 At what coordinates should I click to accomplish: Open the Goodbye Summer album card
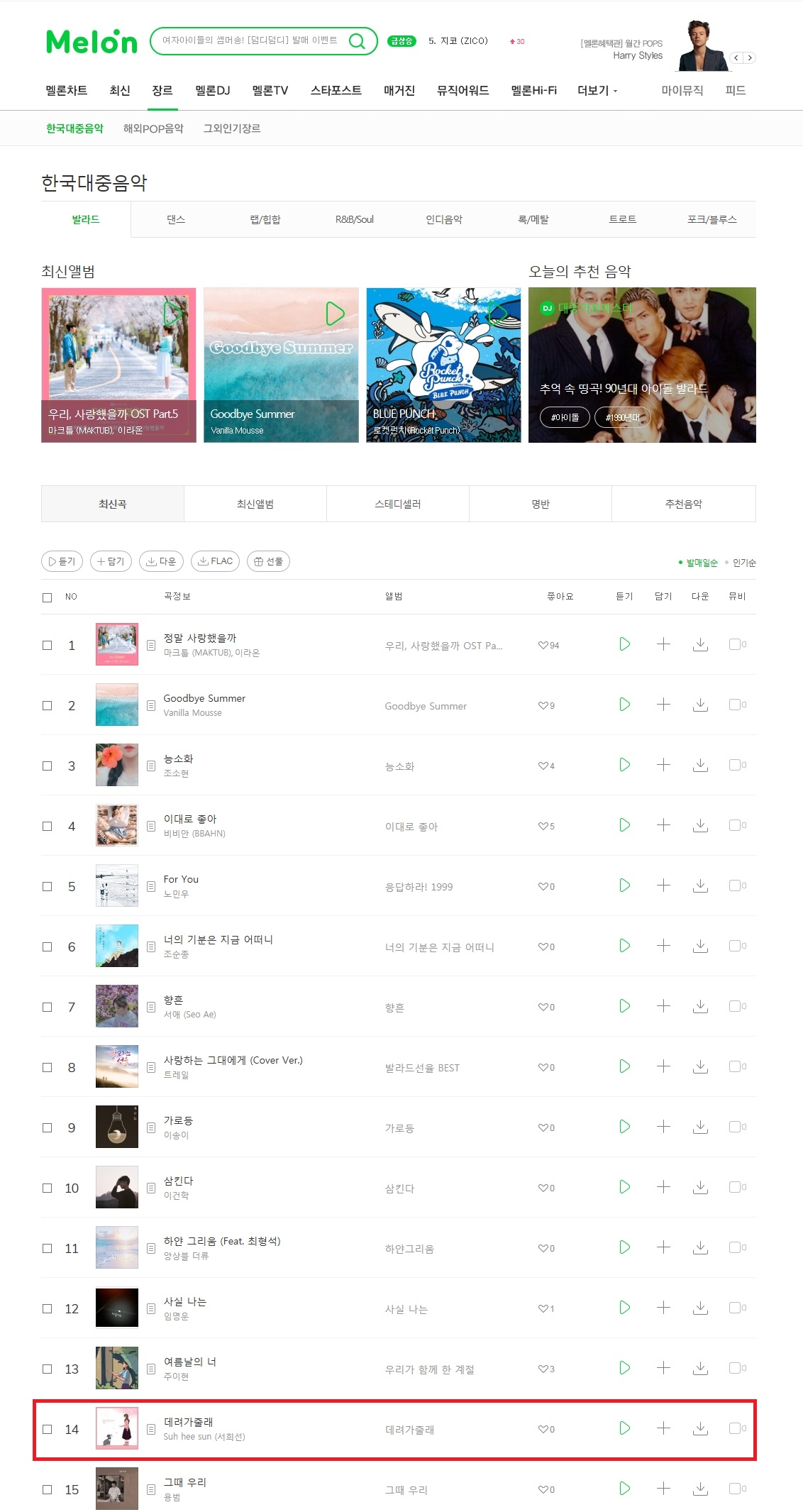click(x=281, y=365)
